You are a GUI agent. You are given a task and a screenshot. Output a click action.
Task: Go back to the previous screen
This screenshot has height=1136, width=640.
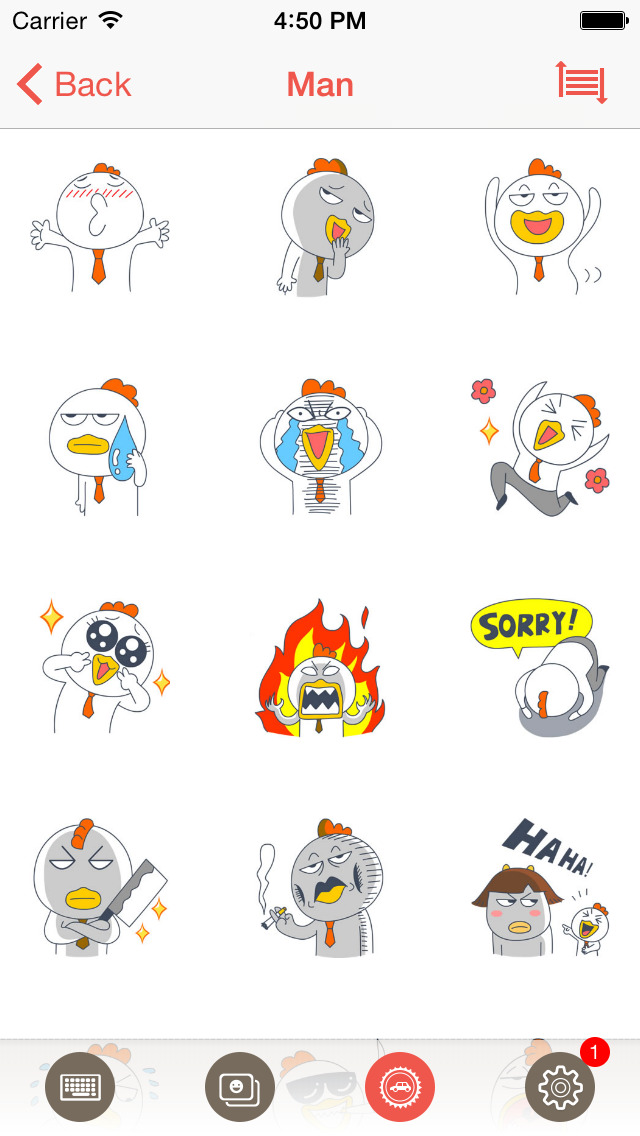[x=74, y=85]
